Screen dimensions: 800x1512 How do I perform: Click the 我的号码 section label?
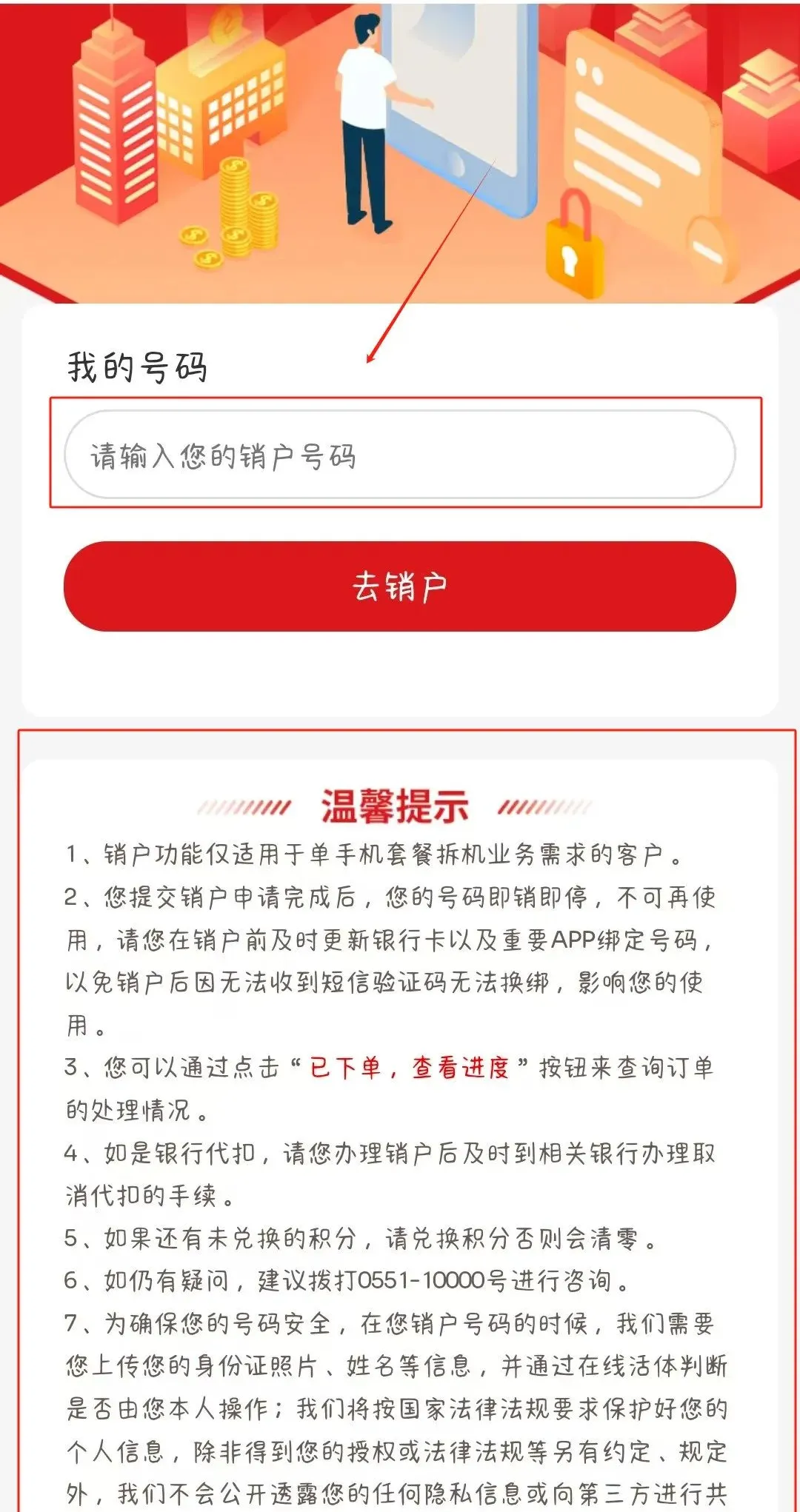pos(137,365)
